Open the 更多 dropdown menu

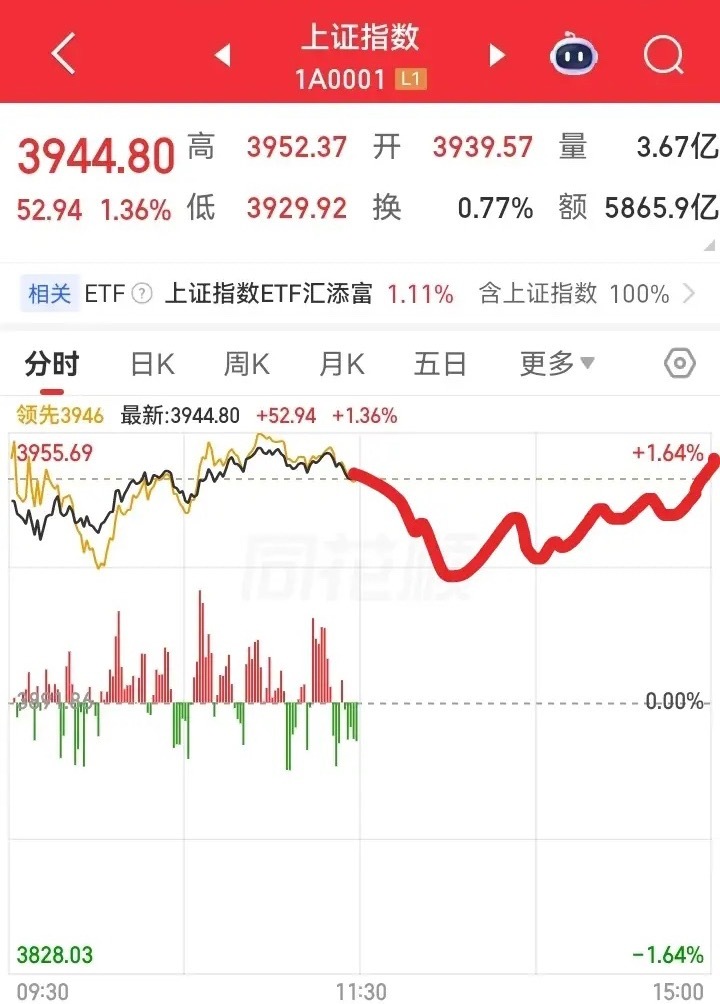(555, 364)
